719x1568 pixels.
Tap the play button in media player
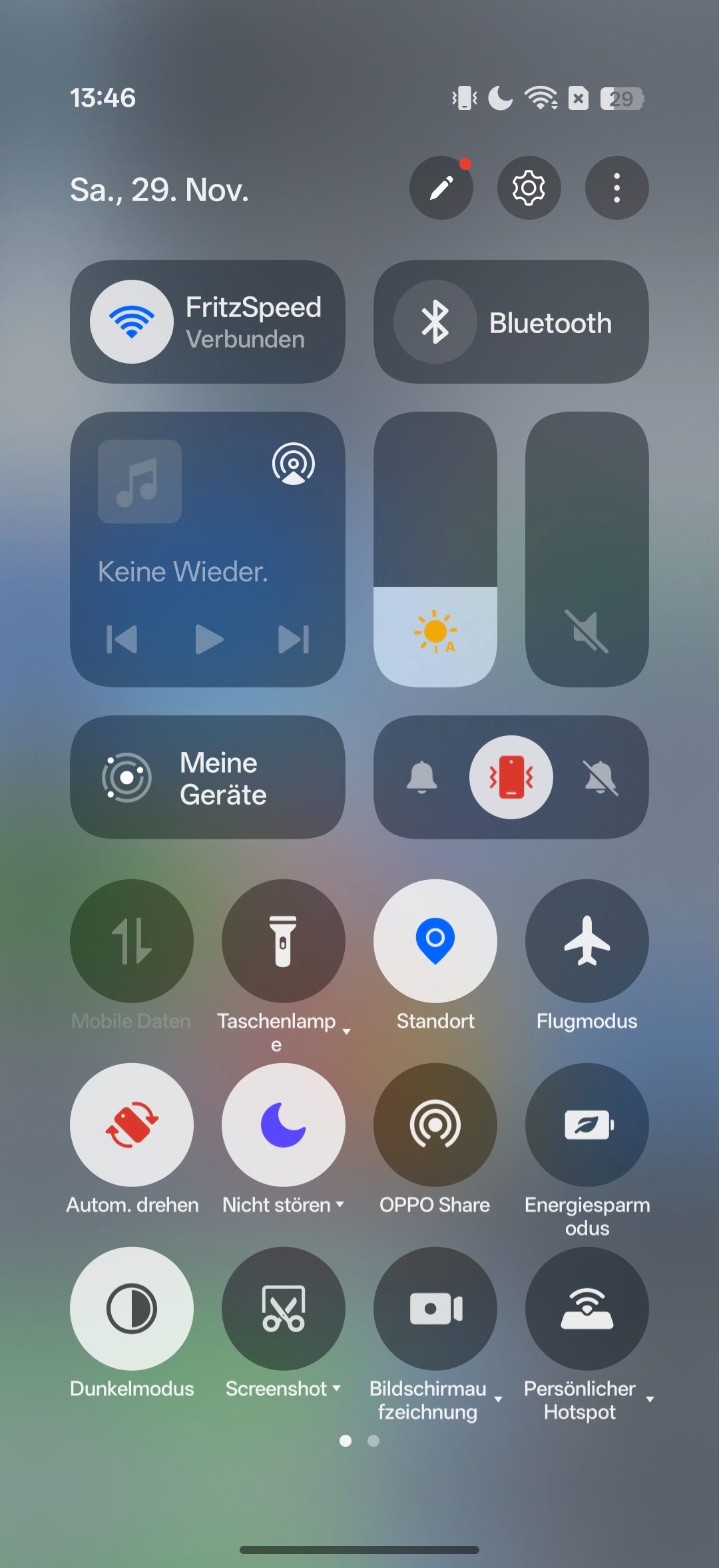click(209, 639)
